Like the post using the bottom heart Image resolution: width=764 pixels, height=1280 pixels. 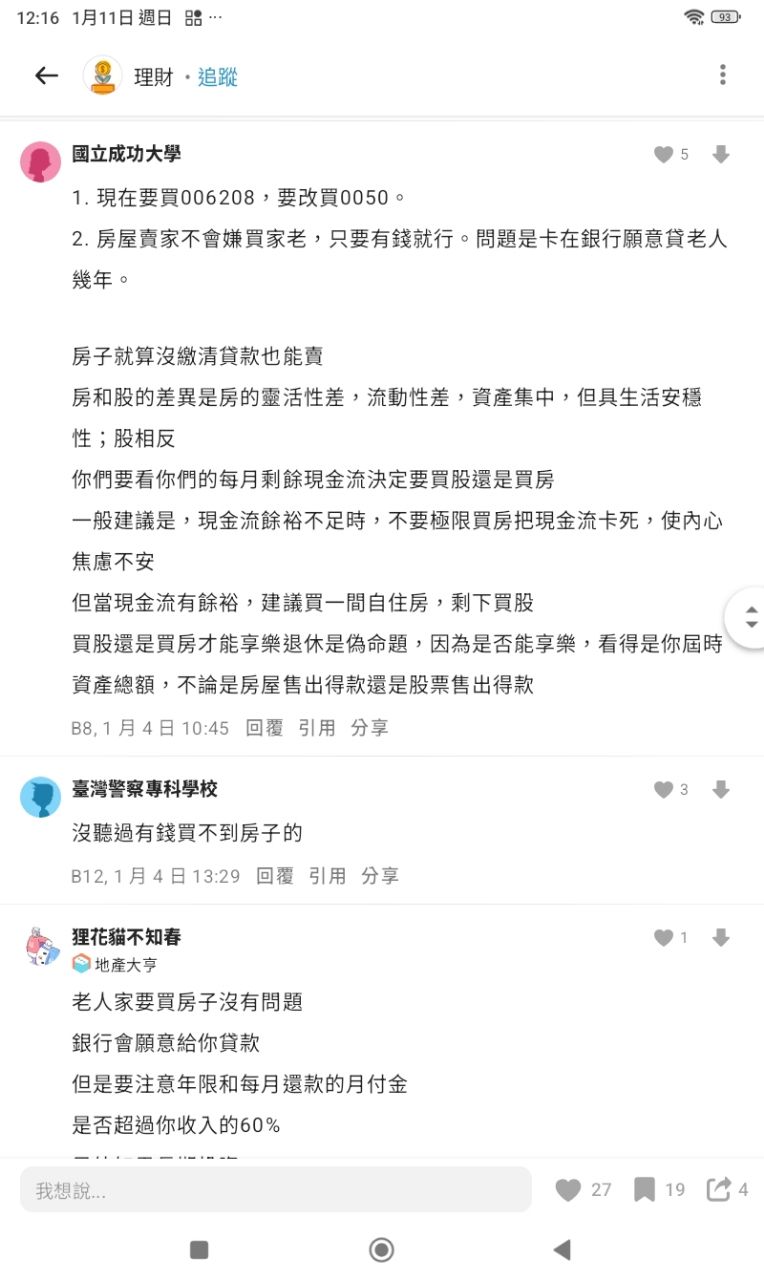[568, 1190]
